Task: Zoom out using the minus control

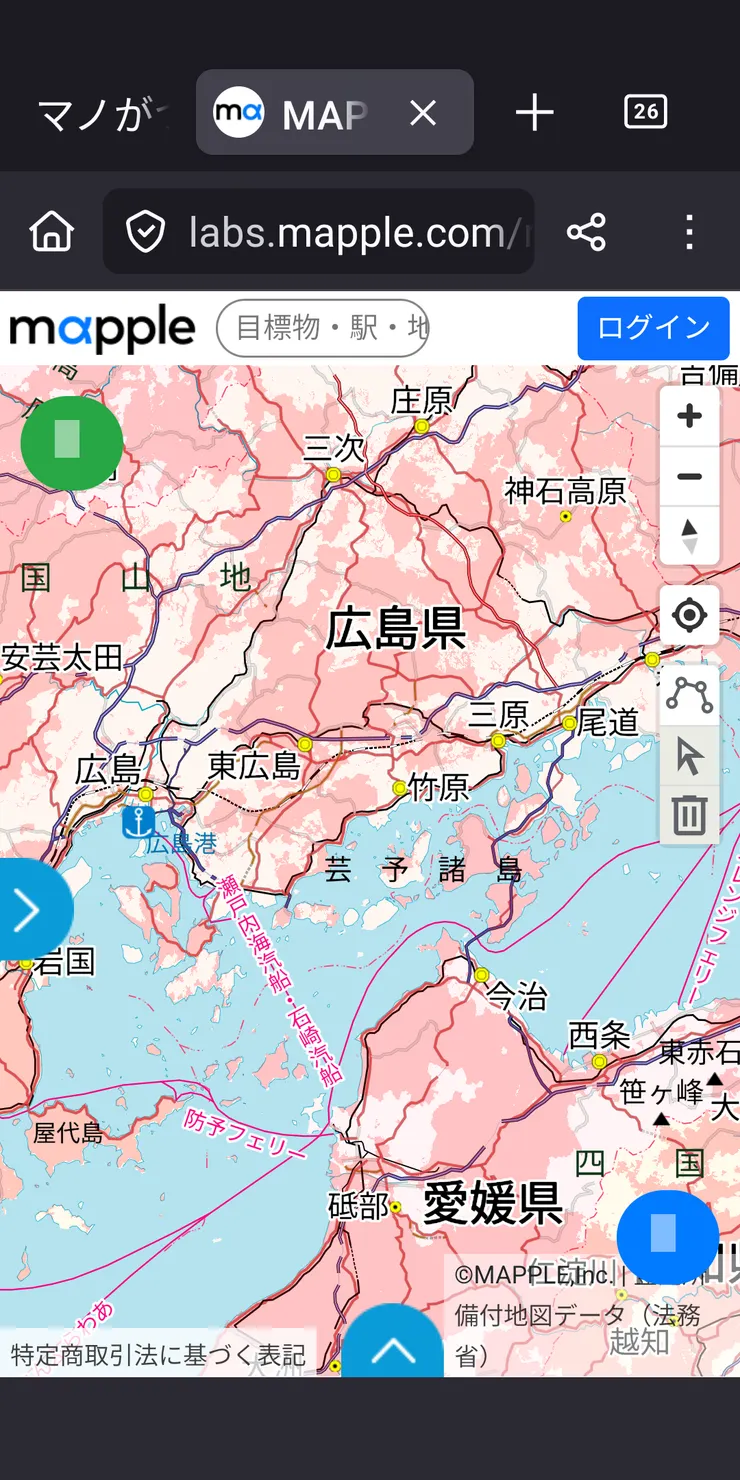Action: (x=689, y=477)
